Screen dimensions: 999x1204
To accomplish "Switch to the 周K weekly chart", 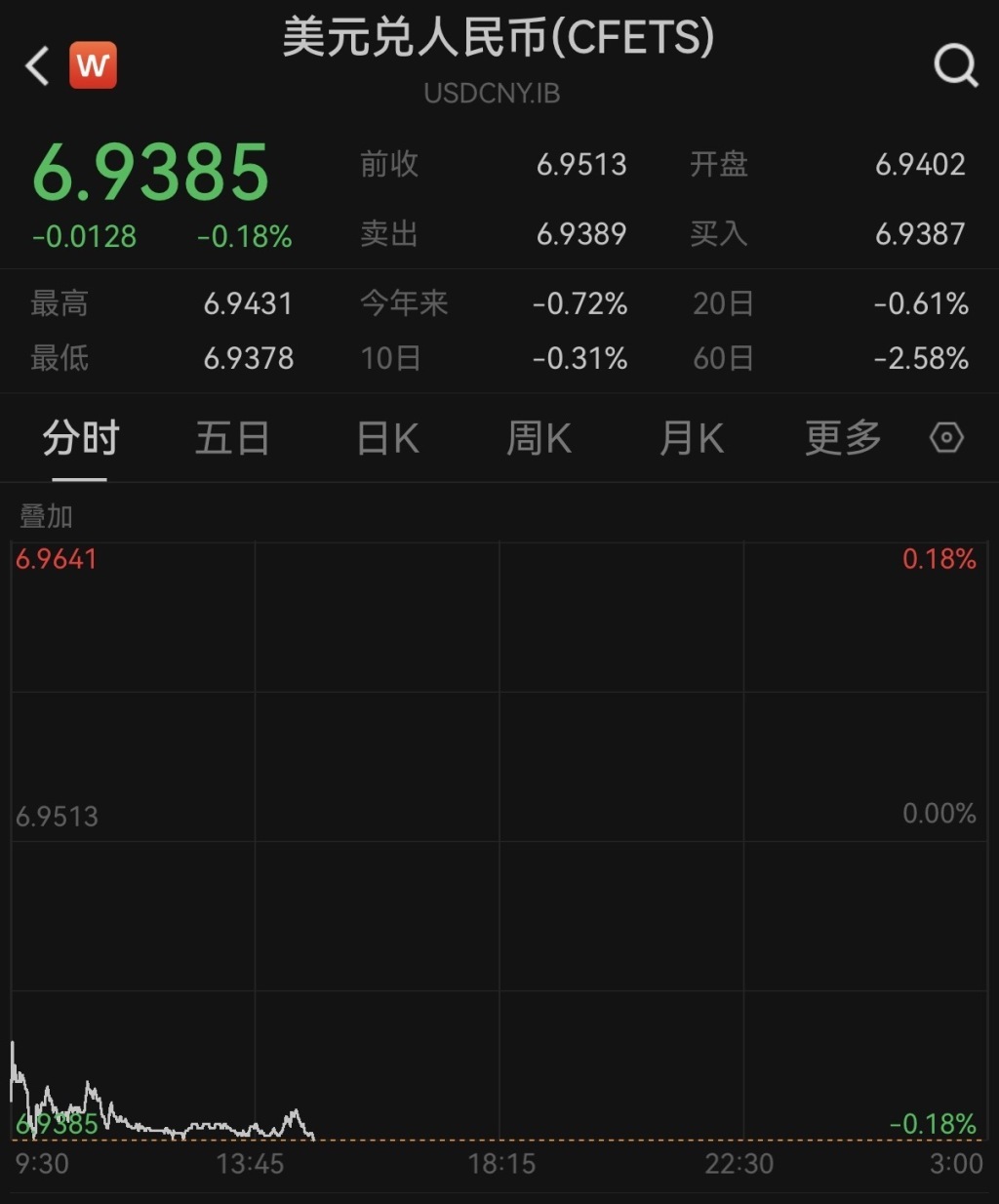I will [x=539, y=439].
